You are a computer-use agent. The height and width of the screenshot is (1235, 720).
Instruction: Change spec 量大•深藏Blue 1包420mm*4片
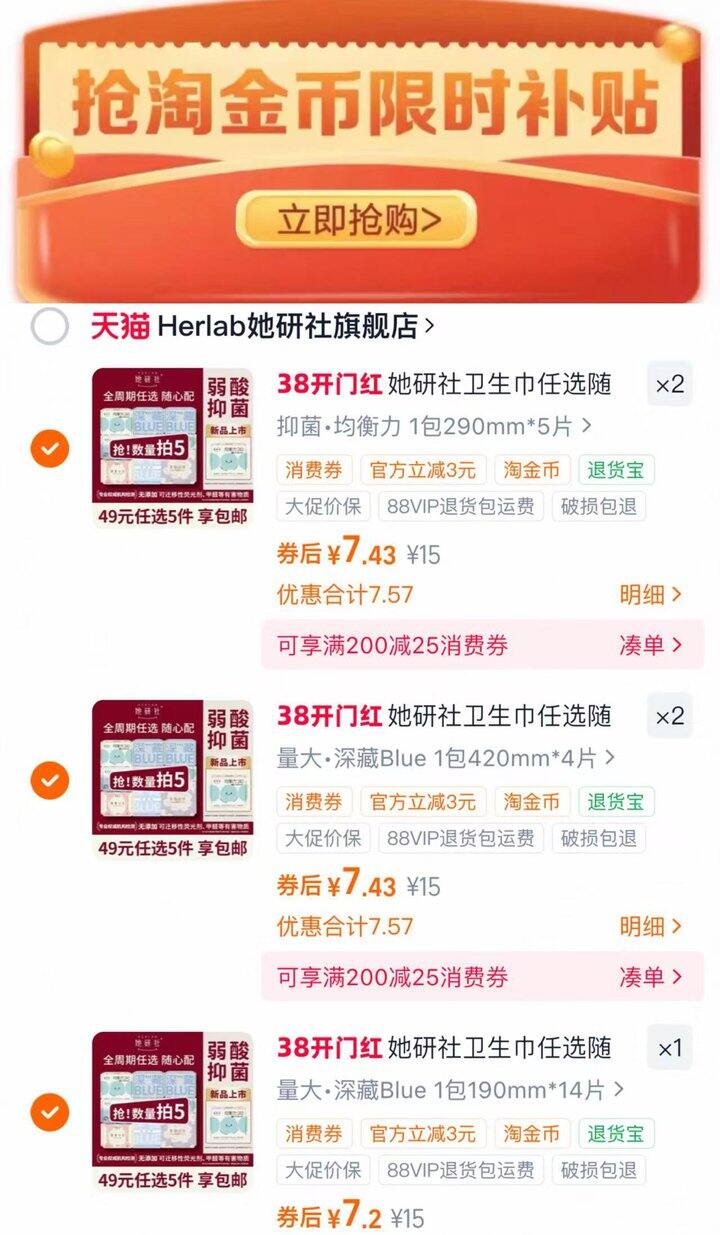click(445, 758)
